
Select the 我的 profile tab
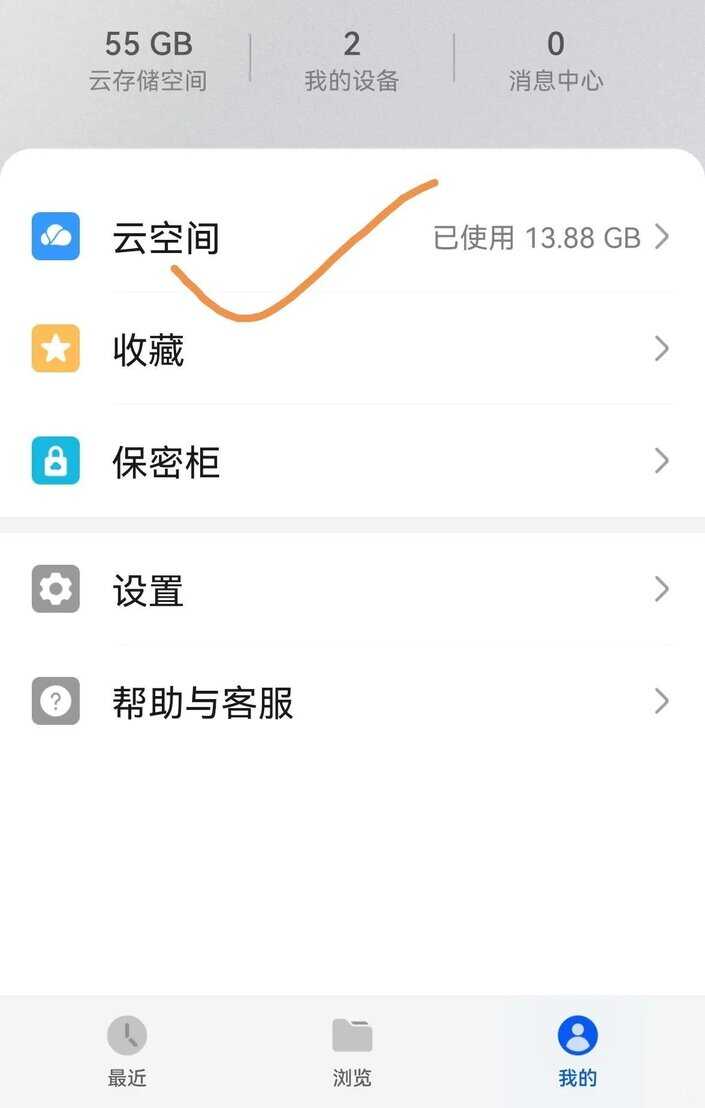pyautogui.click(x=577, y=1050)
